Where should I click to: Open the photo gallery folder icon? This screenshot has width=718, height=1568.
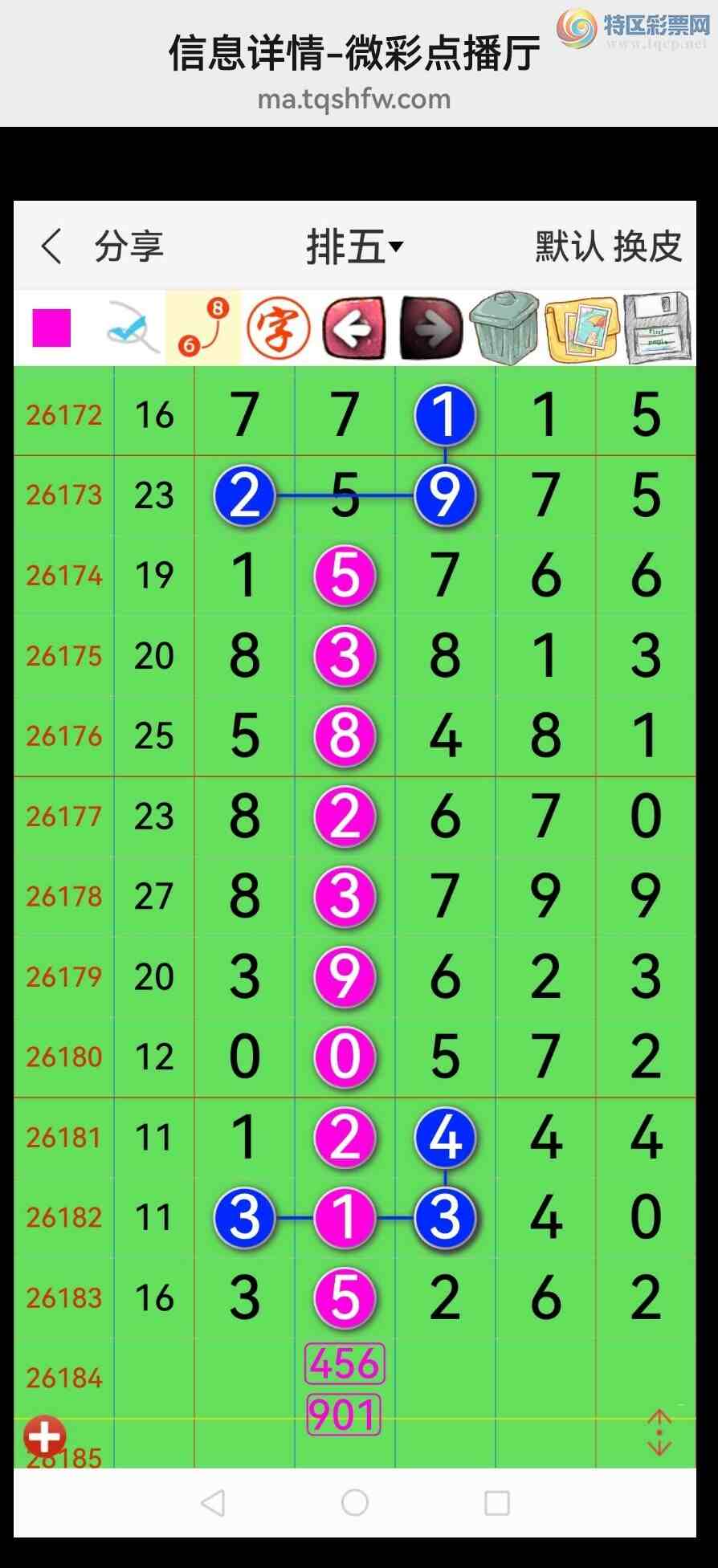[581, 328]
